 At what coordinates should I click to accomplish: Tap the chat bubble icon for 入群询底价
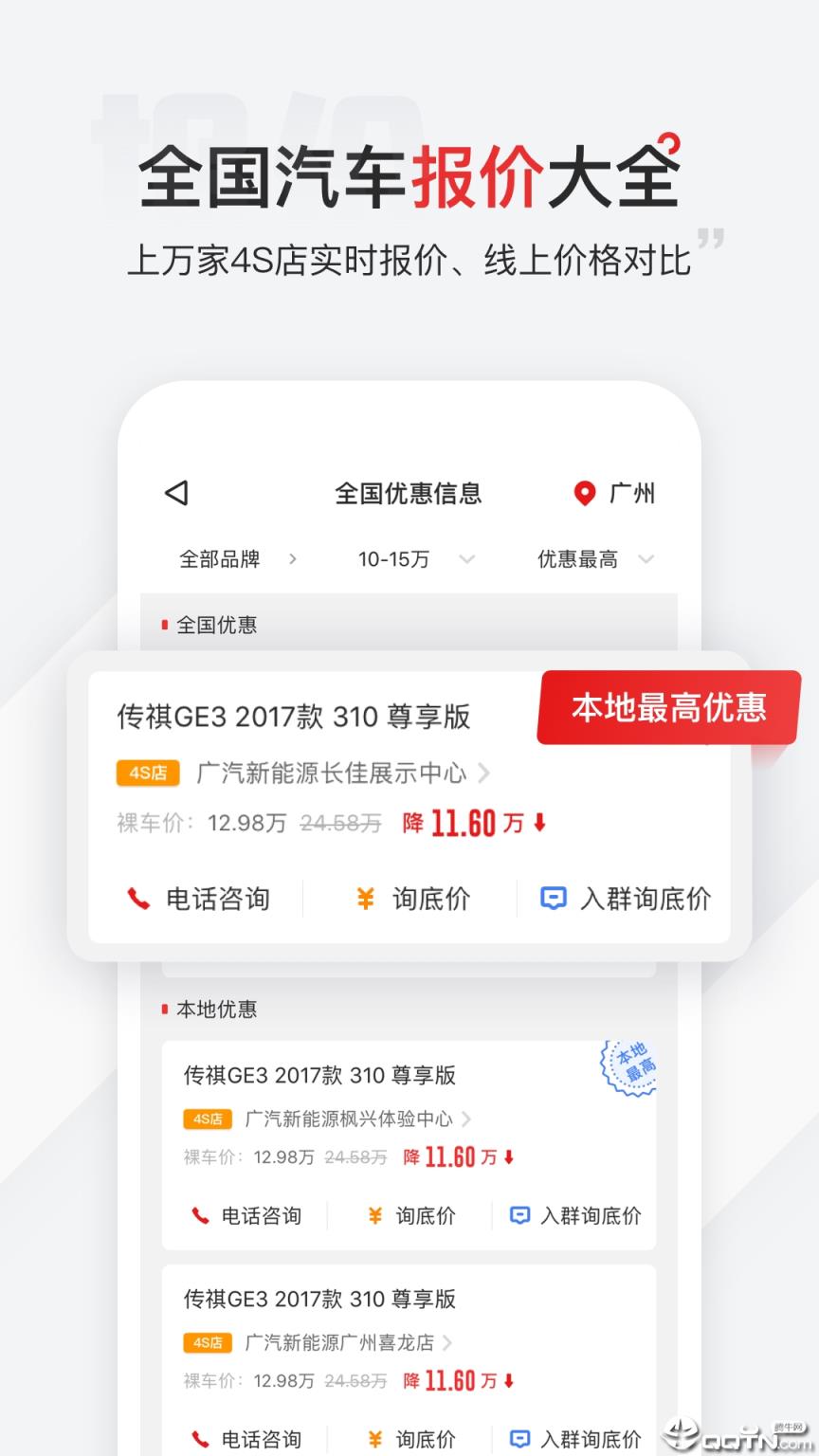pos(553,898)
